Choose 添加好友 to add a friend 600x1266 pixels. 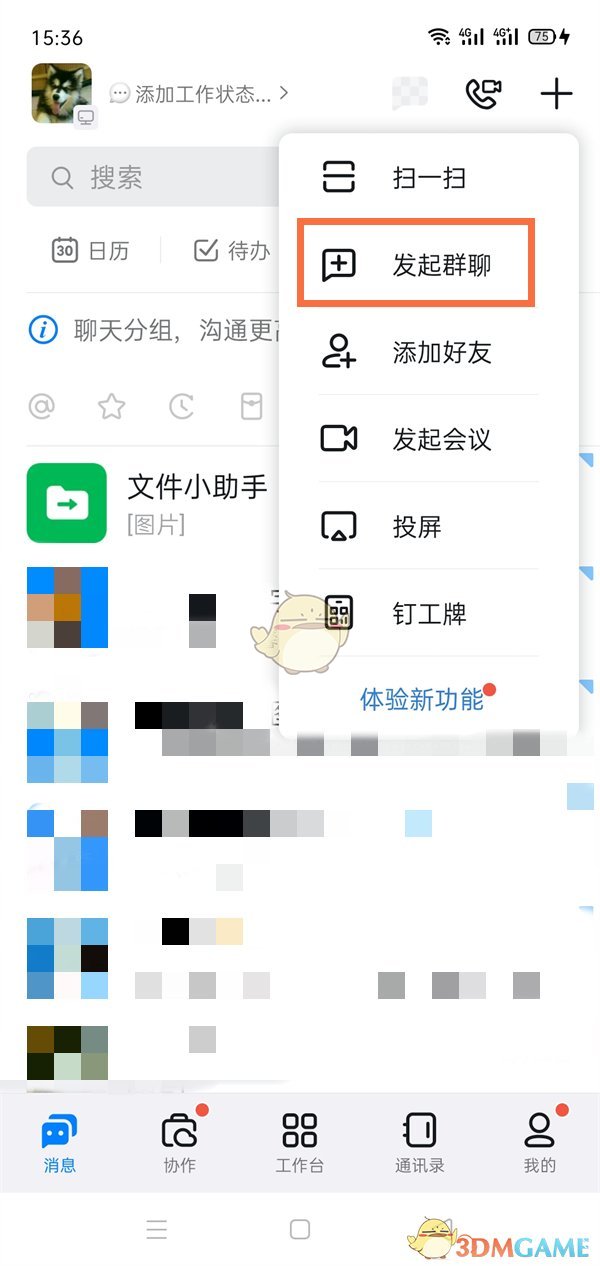428,352
